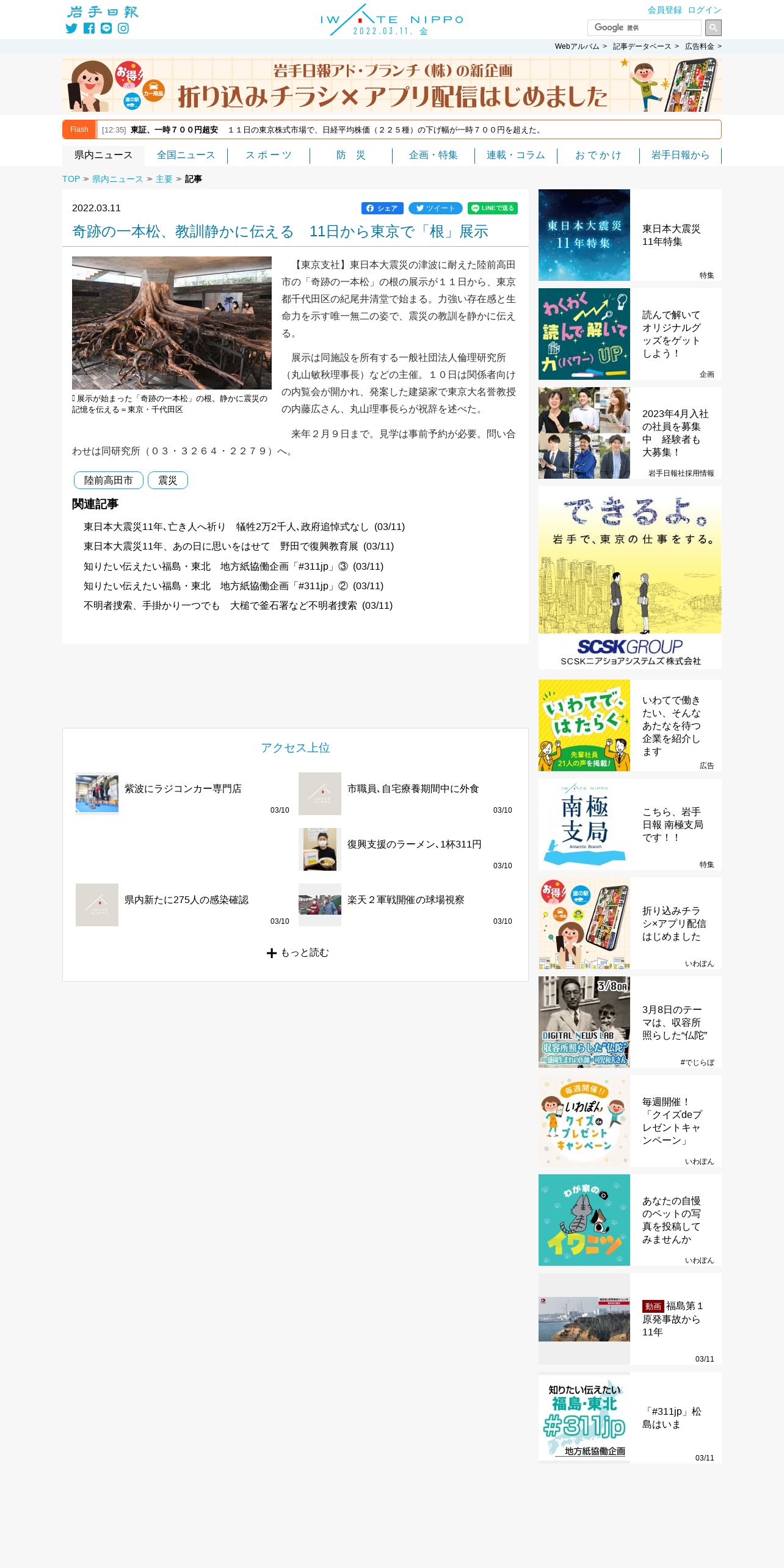The width and height of the screenshot is (784, 1568).
Task: Go to 県内ニュース in breadcrumb
Action: pos(117,179)
